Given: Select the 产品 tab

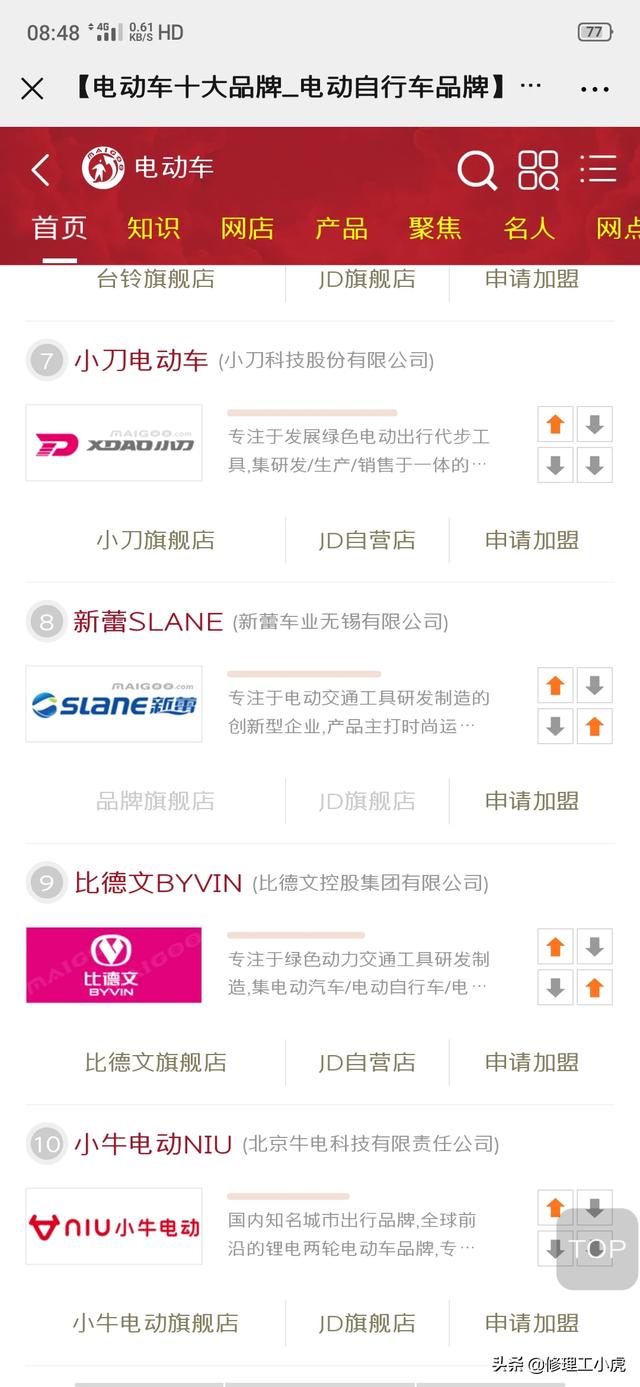Looking at the screenshot, I should pyautogui.click(x=341, y=228).
